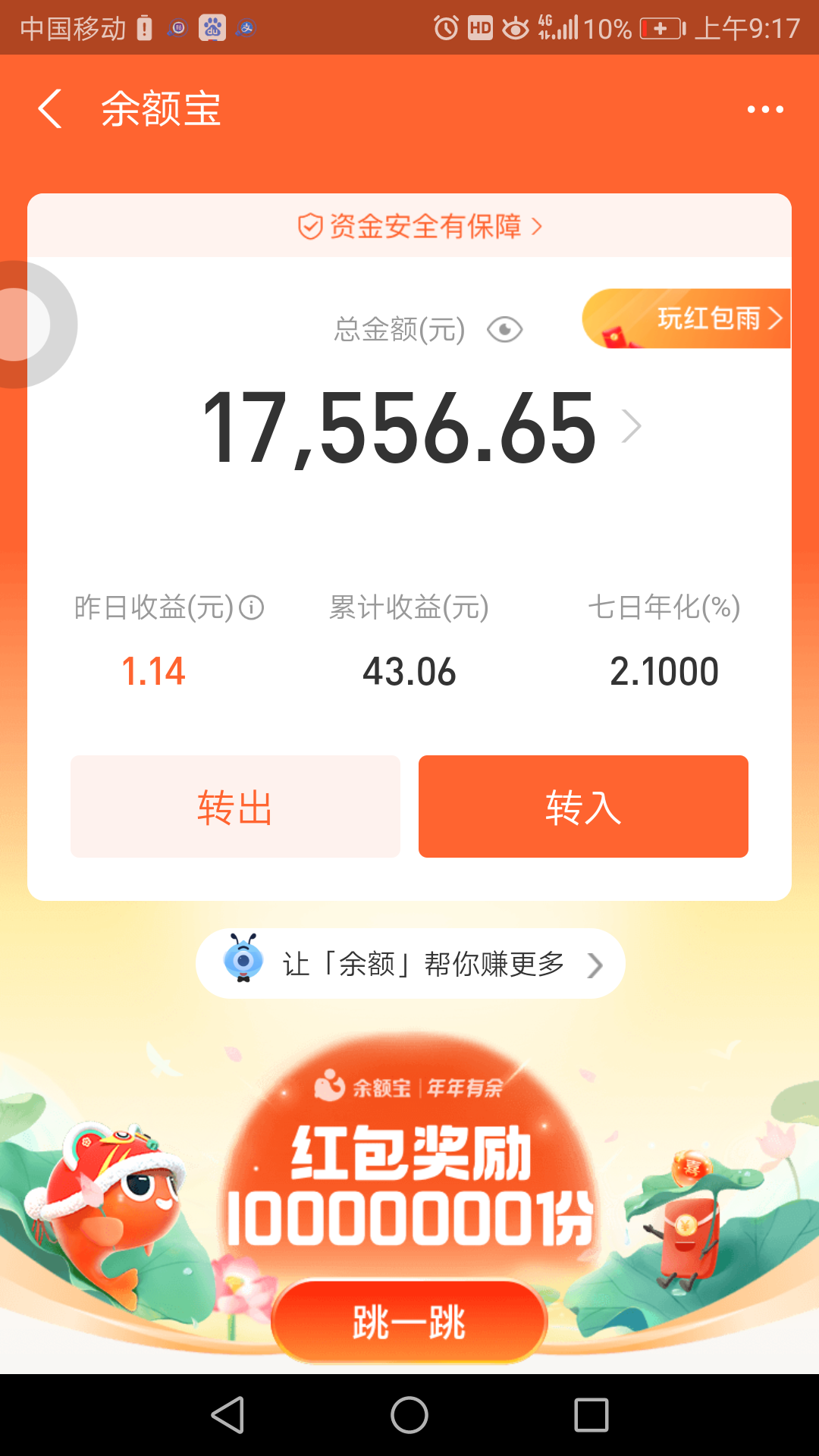
Task: Tap the 转出 button
Action: (x=235, y=806)
